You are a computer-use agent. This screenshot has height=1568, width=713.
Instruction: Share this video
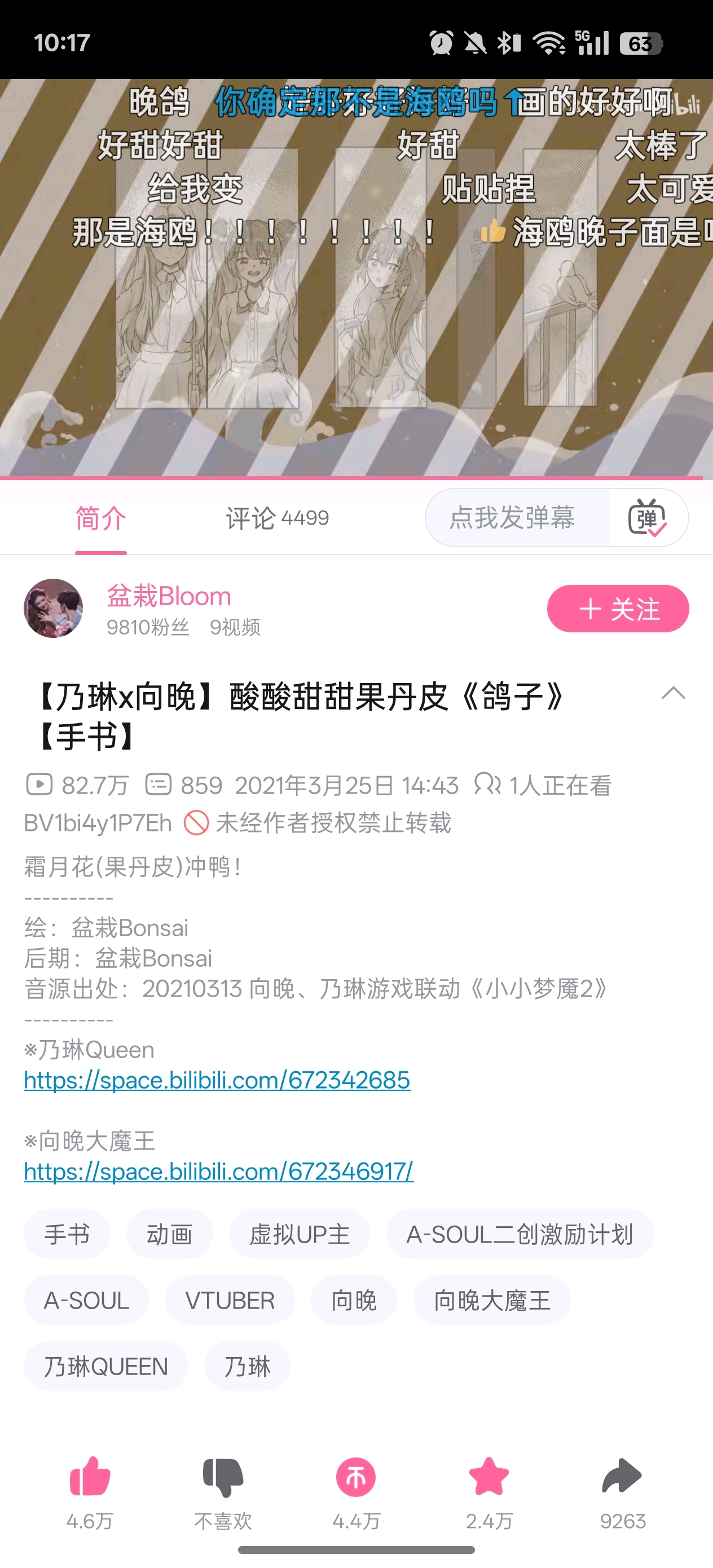(x=622, y=1477)
